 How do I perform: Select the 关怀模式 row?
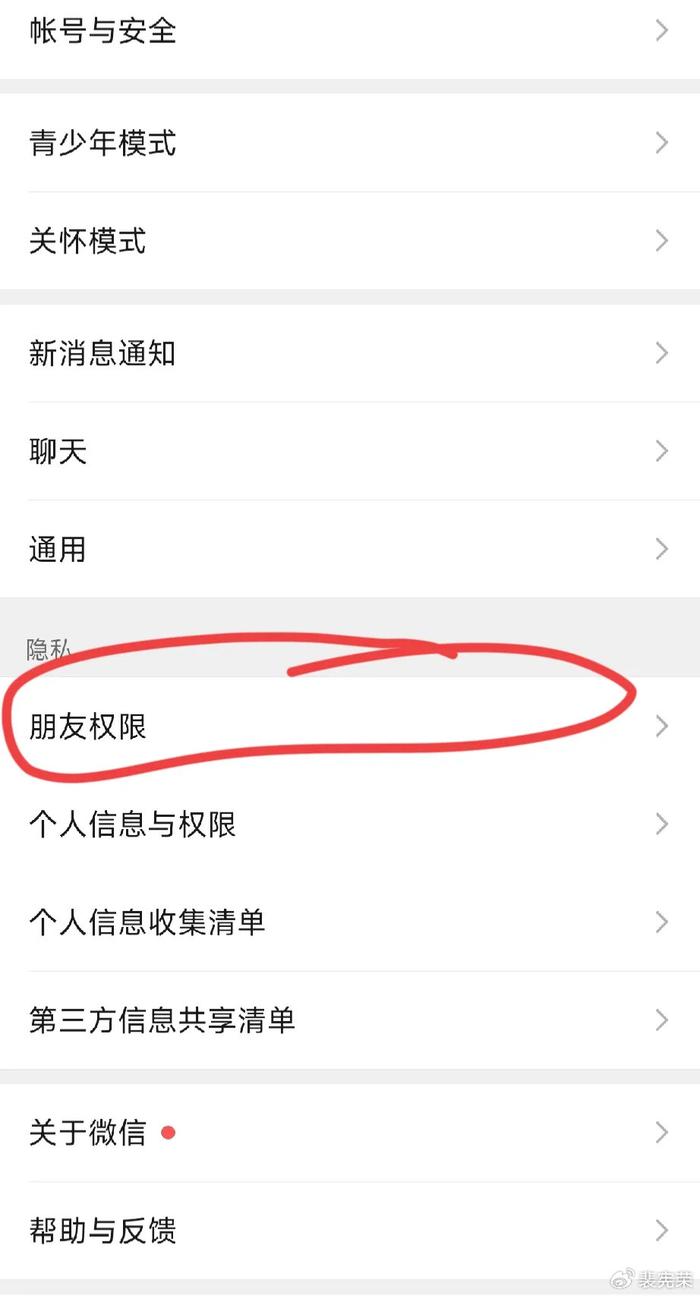[350, 241]
